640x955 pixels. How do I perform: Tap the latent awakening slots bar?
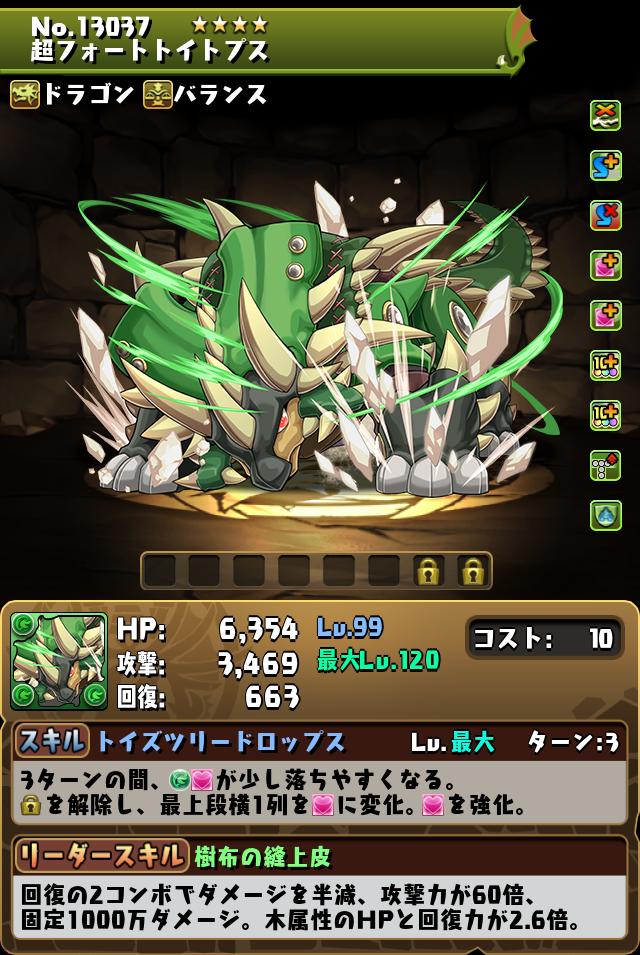pos(316,571)
